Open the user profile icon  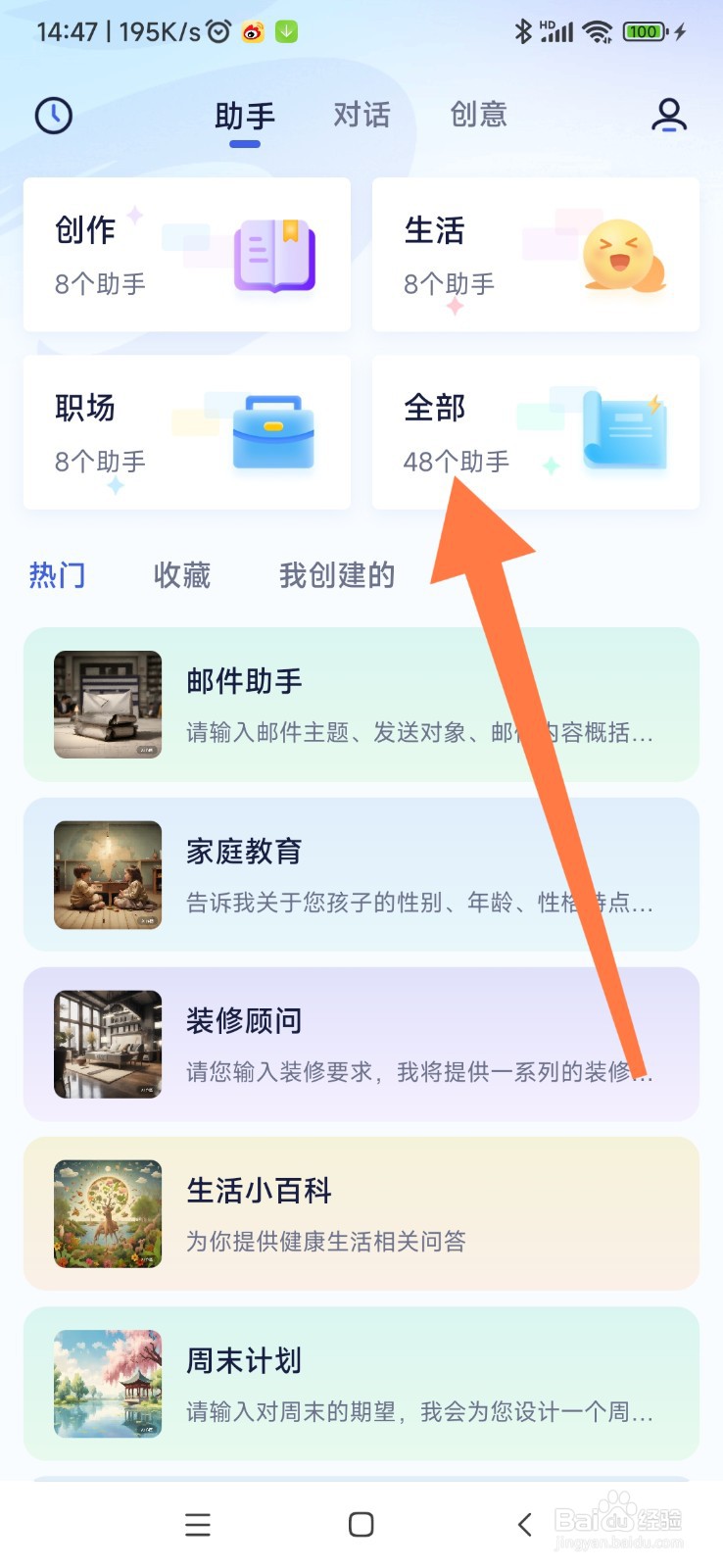tap(670, 115)
